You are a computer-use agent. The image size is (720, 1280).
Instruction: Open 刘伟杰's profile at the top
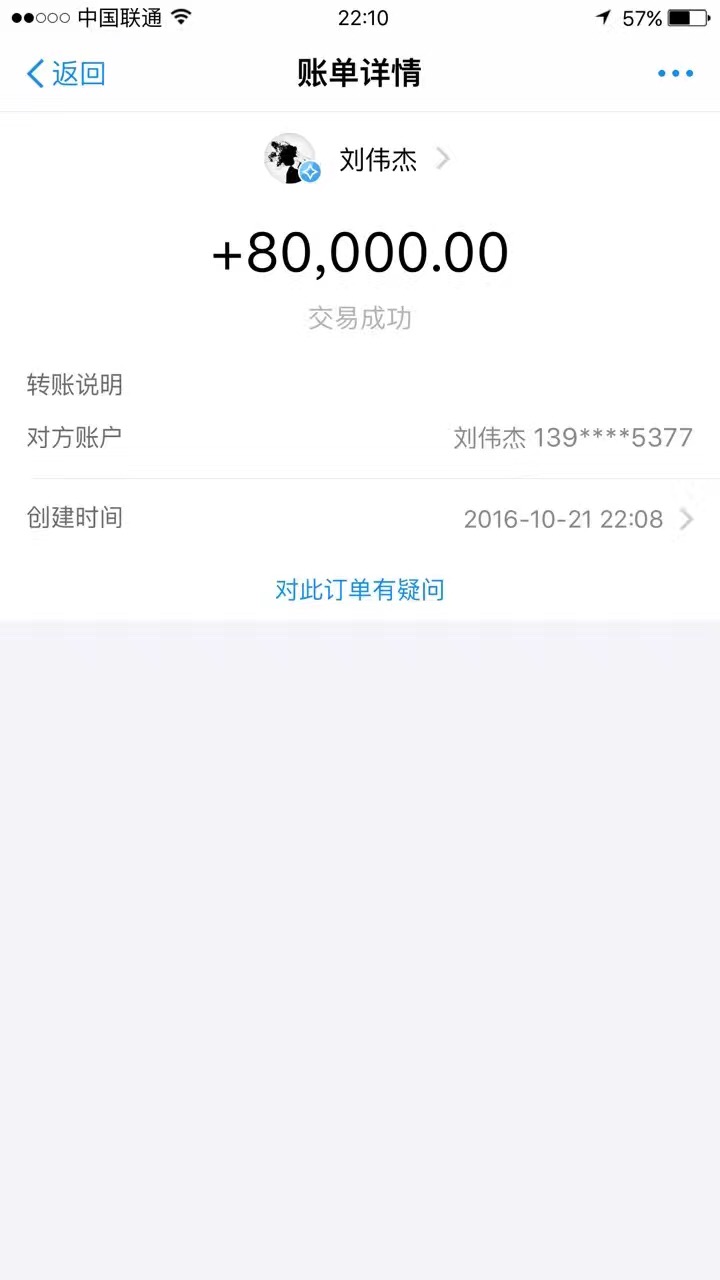coord(358,159)
